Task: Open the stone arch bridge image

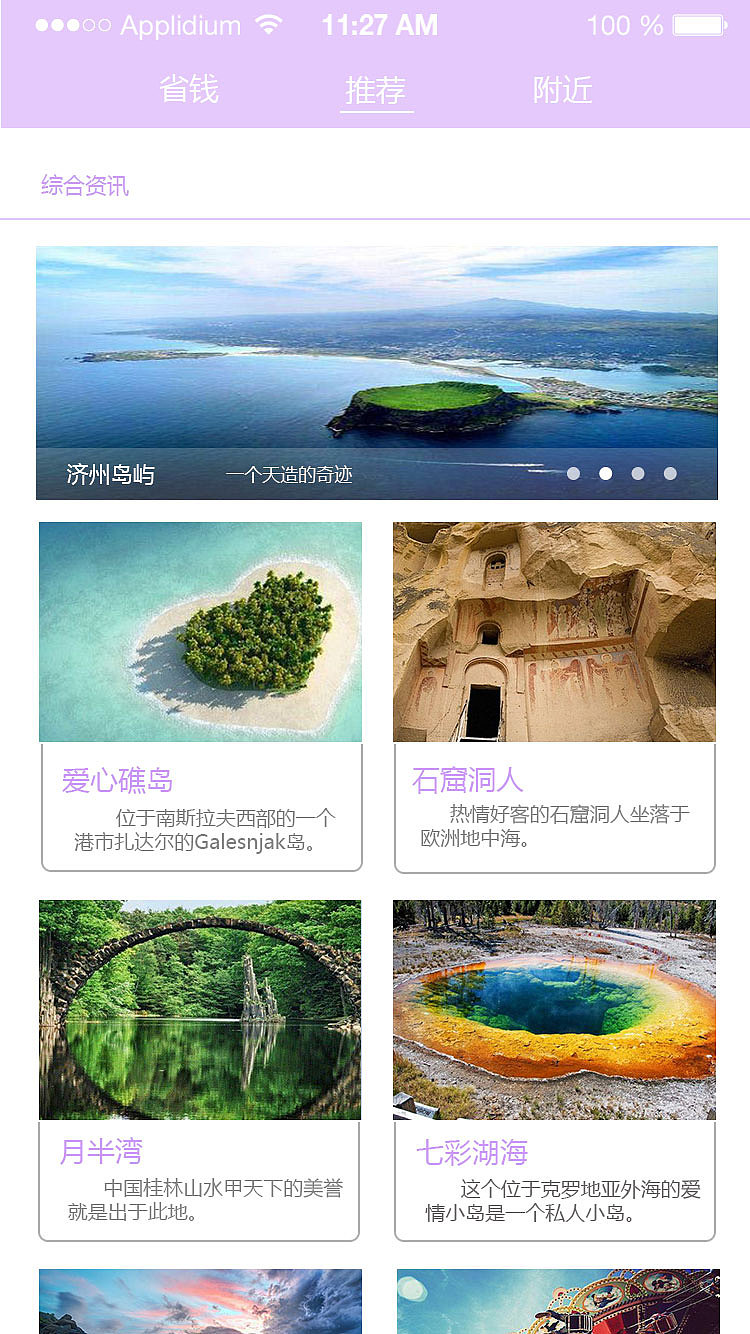Action: point(200,1009)
